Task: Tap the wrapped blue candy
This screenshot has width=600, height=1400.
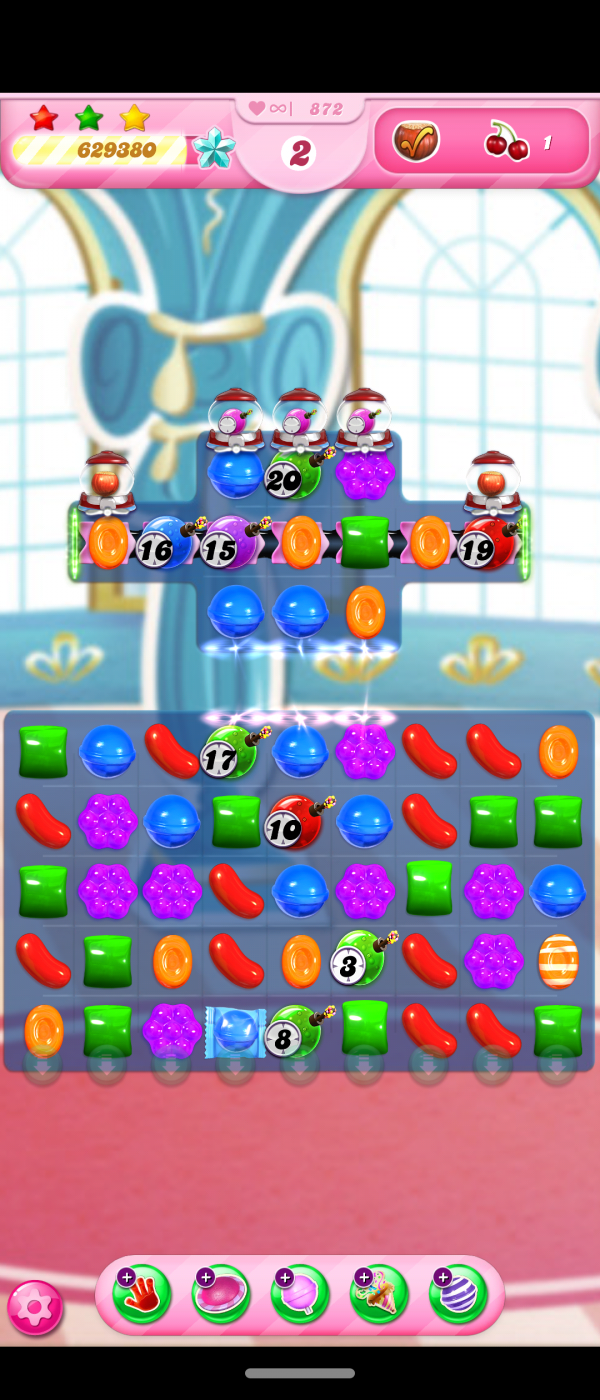Action: coord(236,1032)
